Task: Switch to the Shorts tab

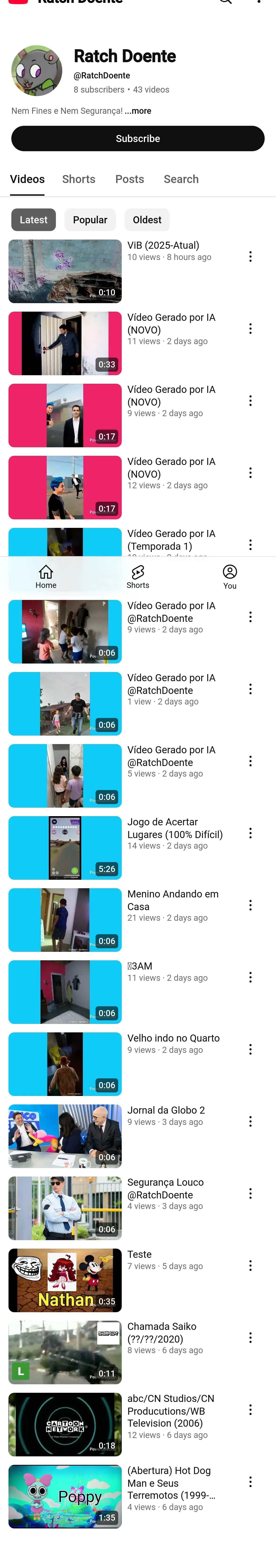Action: [x=79, y=179]
